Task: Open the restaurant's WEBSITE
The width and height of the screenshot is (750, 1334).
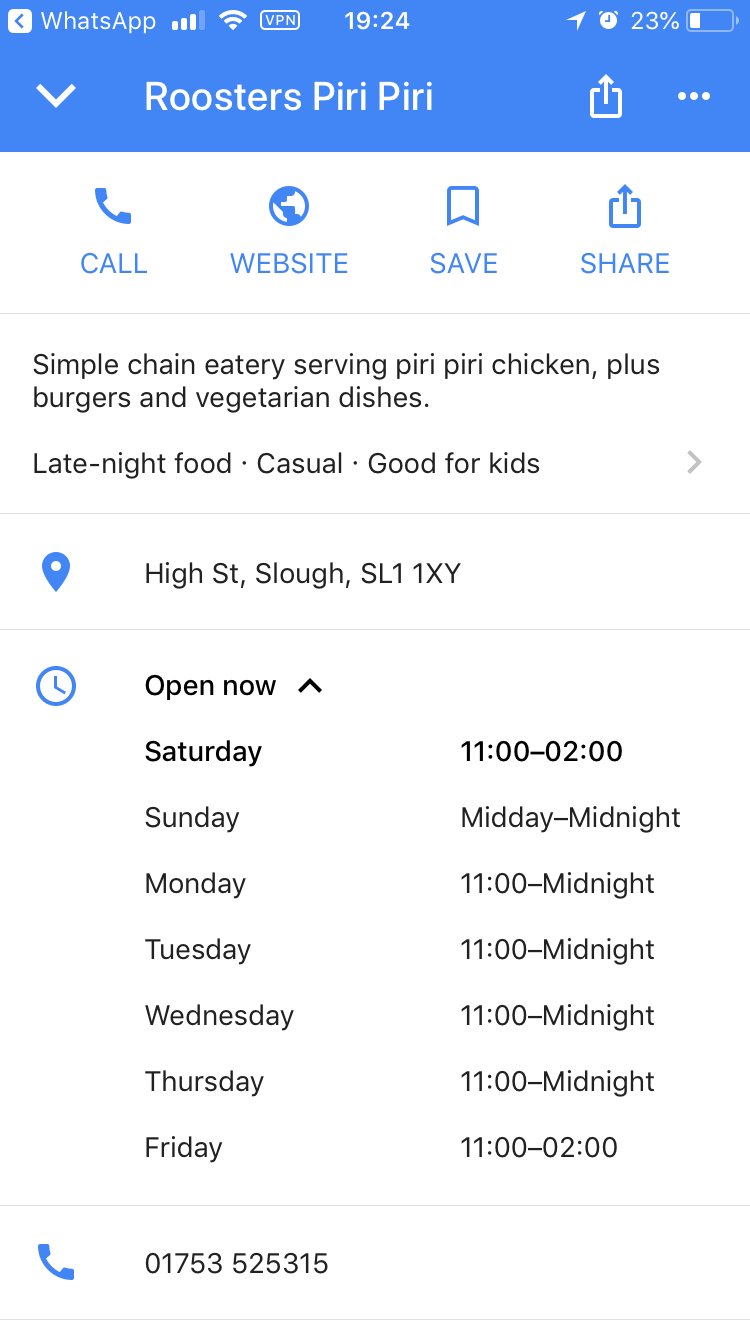Action: pyautogui.click(x=289, y=231)
